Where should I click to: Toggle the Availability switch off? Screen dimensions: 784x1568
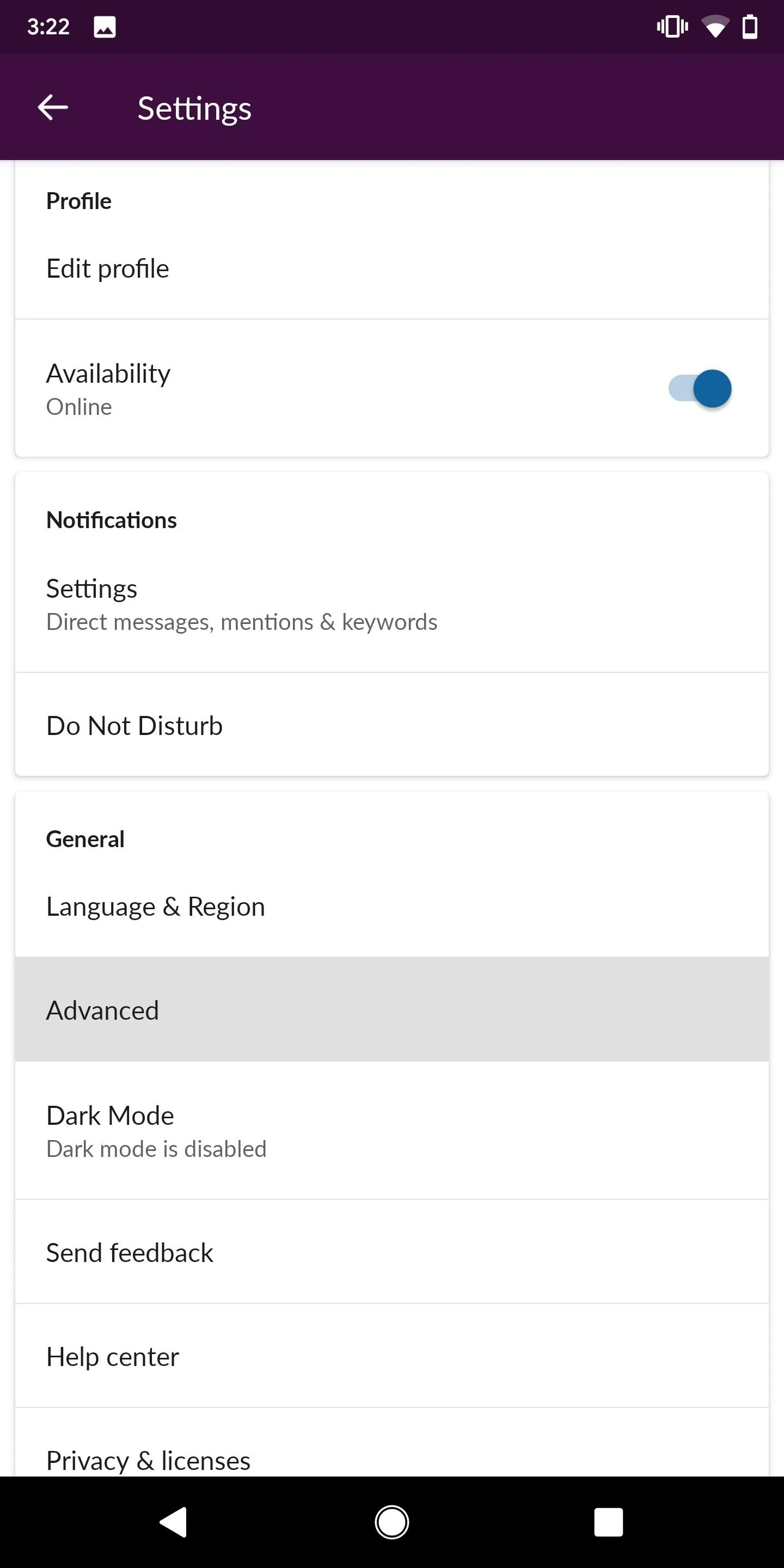[x=700, y=388]
